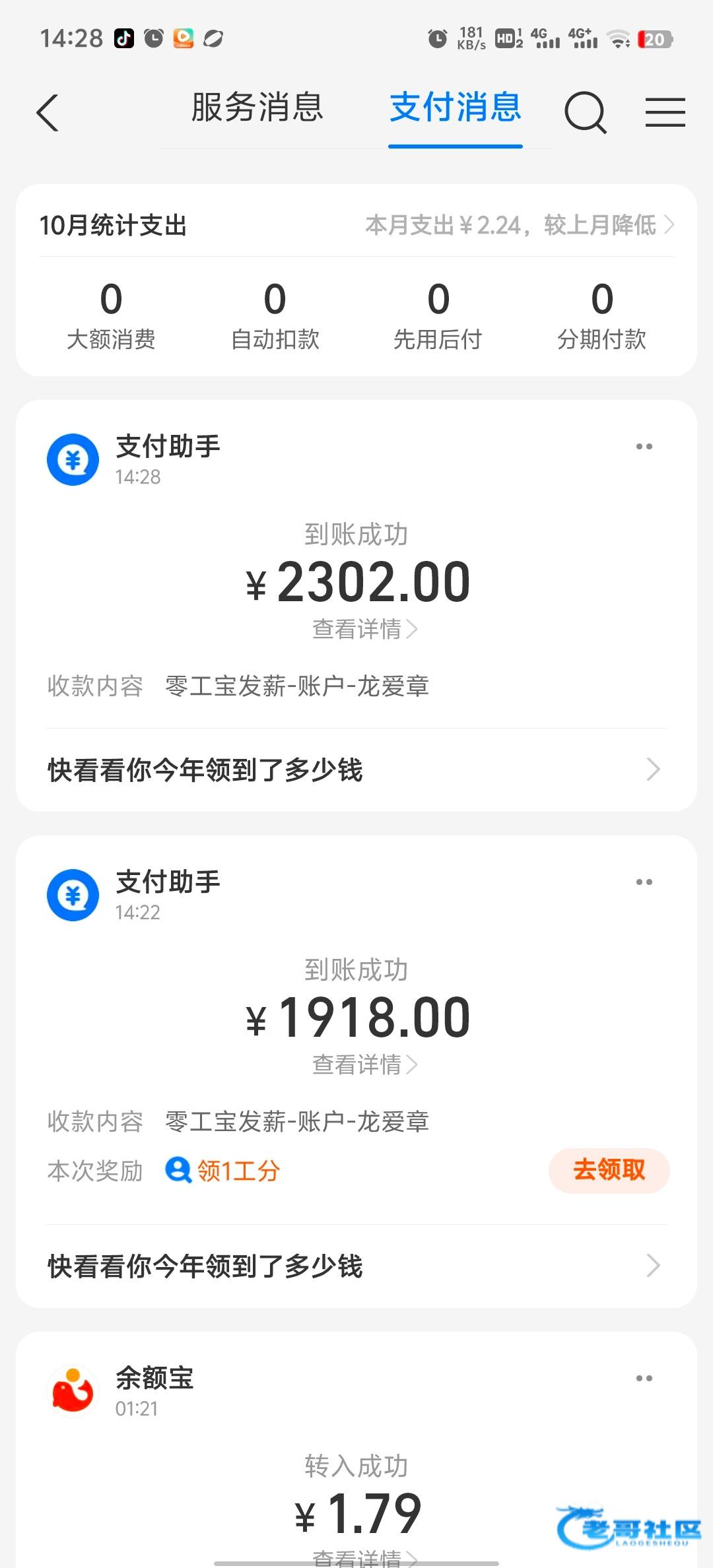The width and height of the screenshot is (713, 1568).
Task: Go back using the top-left arrow
Action: click(48, 113)
